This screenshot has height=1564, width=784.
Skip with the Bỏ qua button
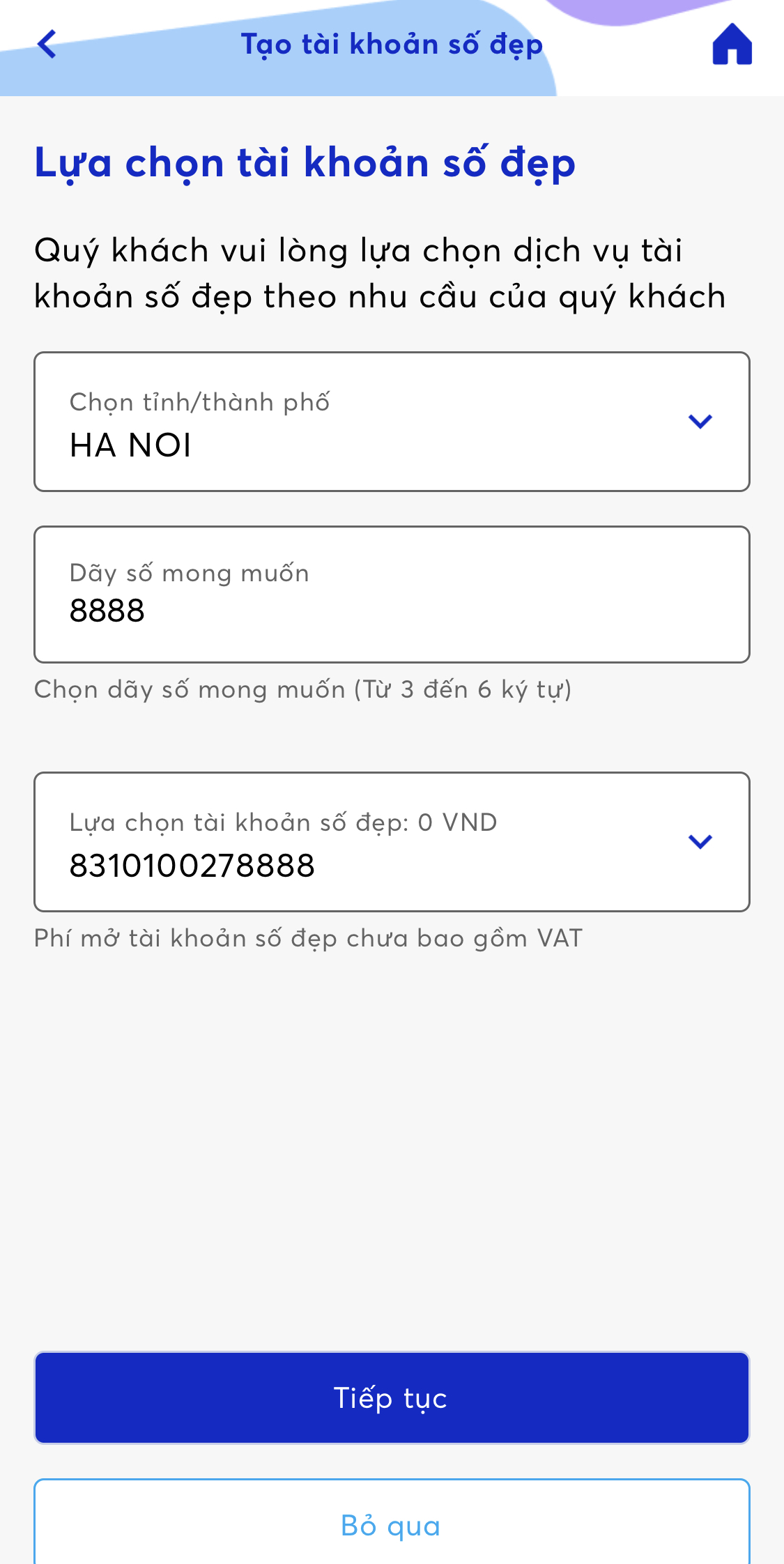pyautogui.click(x=392, y=1525)
